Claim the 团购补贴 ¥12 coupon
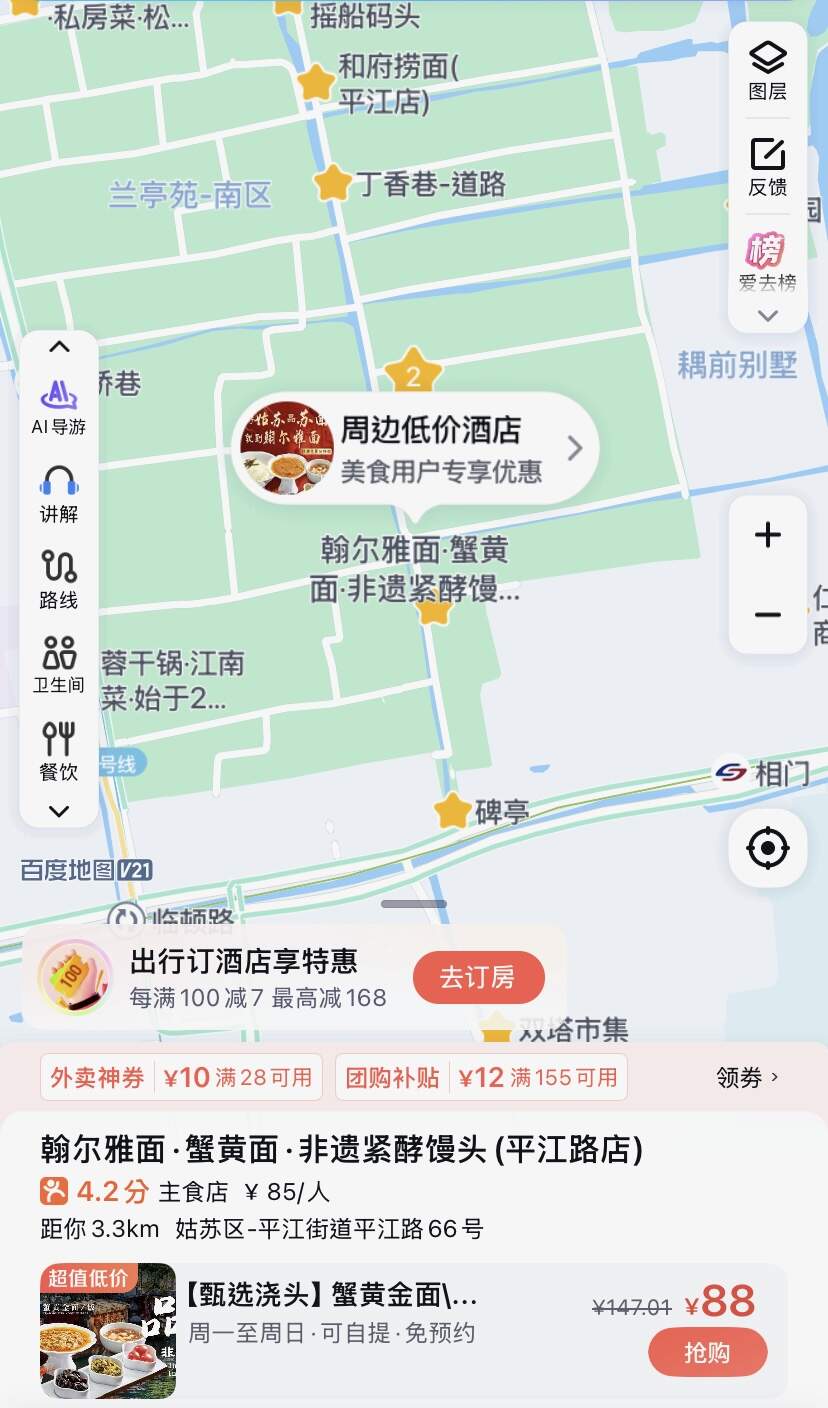 (481, 1077)
